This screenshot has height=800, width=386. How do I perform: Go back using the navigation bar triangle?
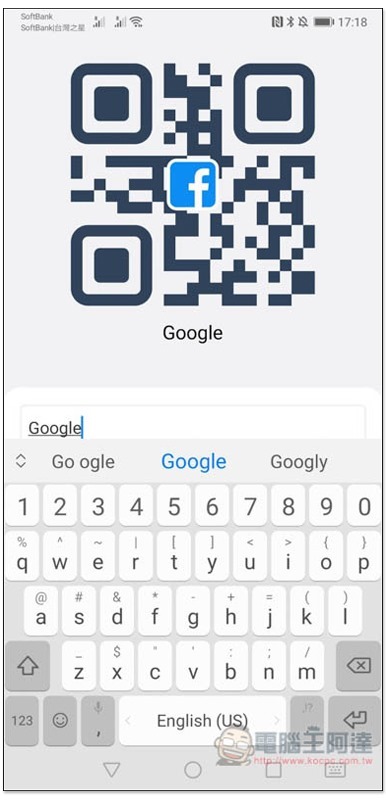pyautogui.click(x=111, y=770)
